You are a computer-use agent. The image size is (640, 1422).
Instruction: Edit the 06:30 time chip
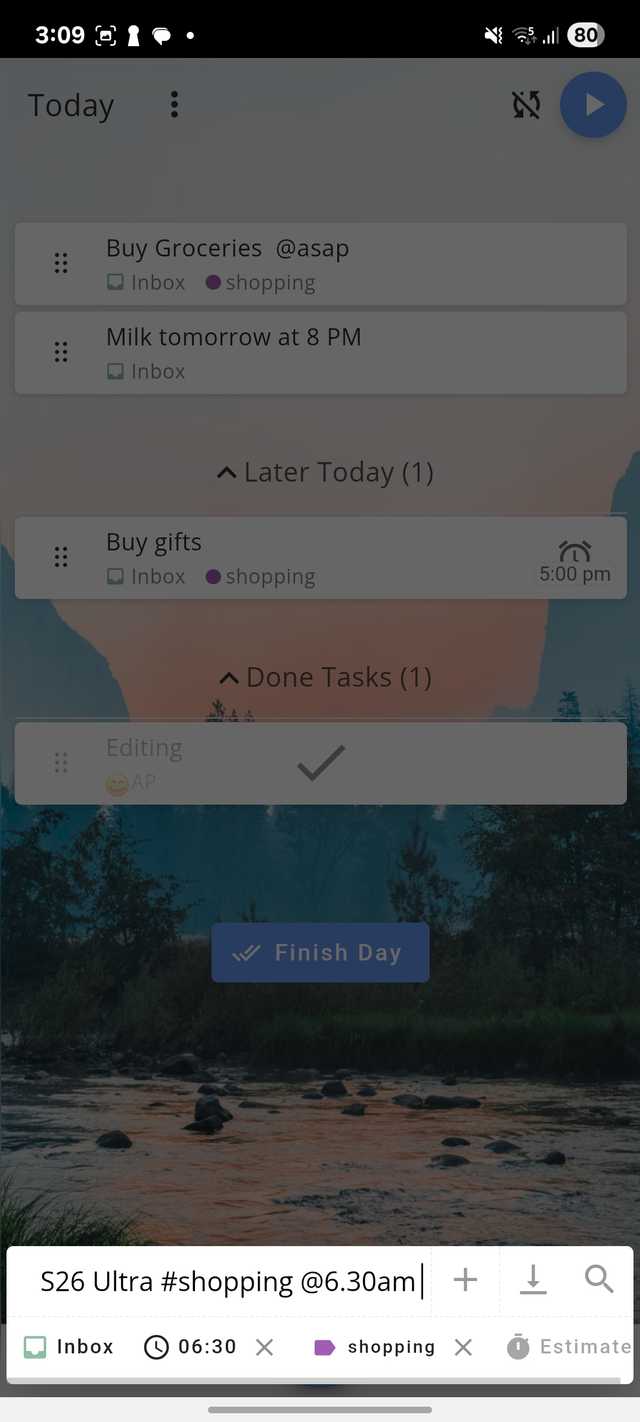(x=192, y=1347)
